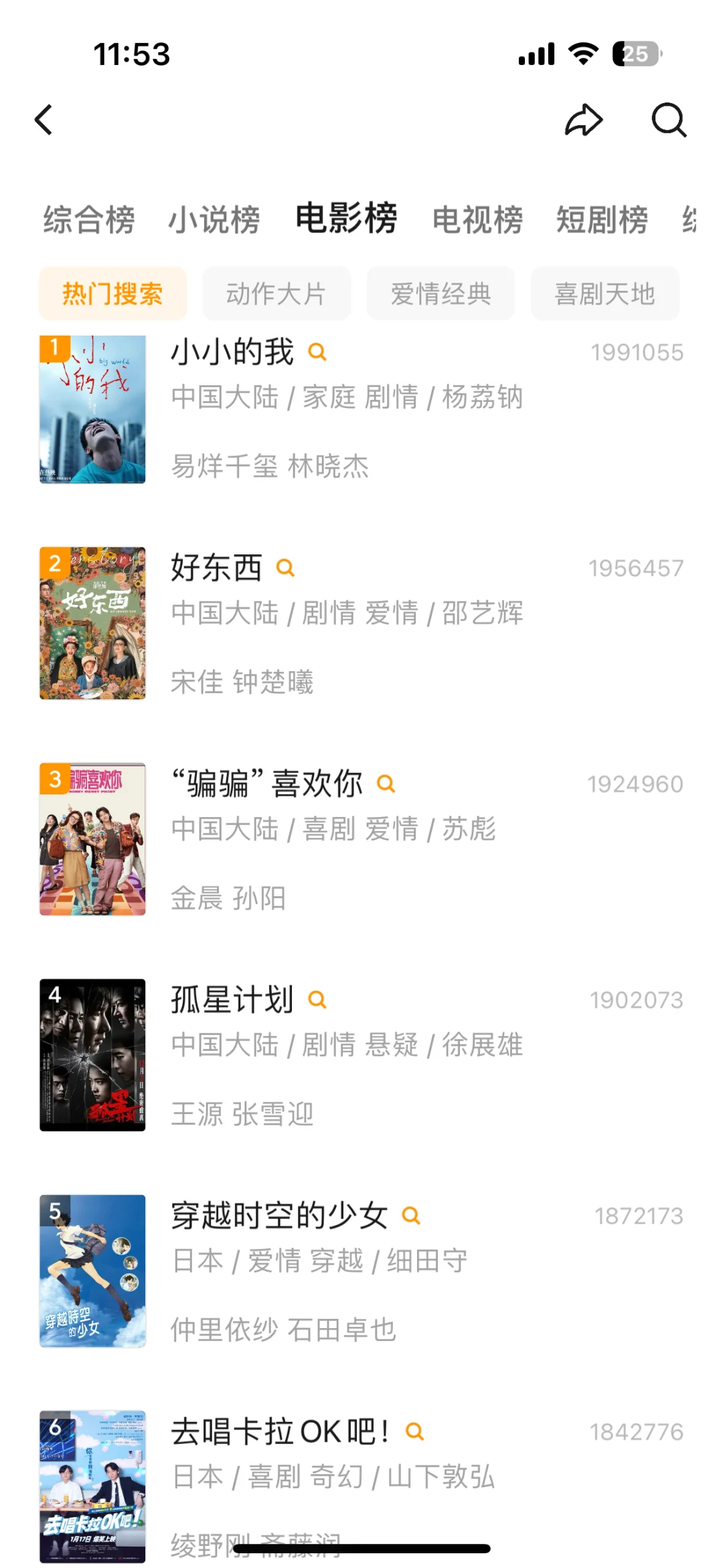Search 孤星计划 with its magnifier icon

(x=317, y=1000)
